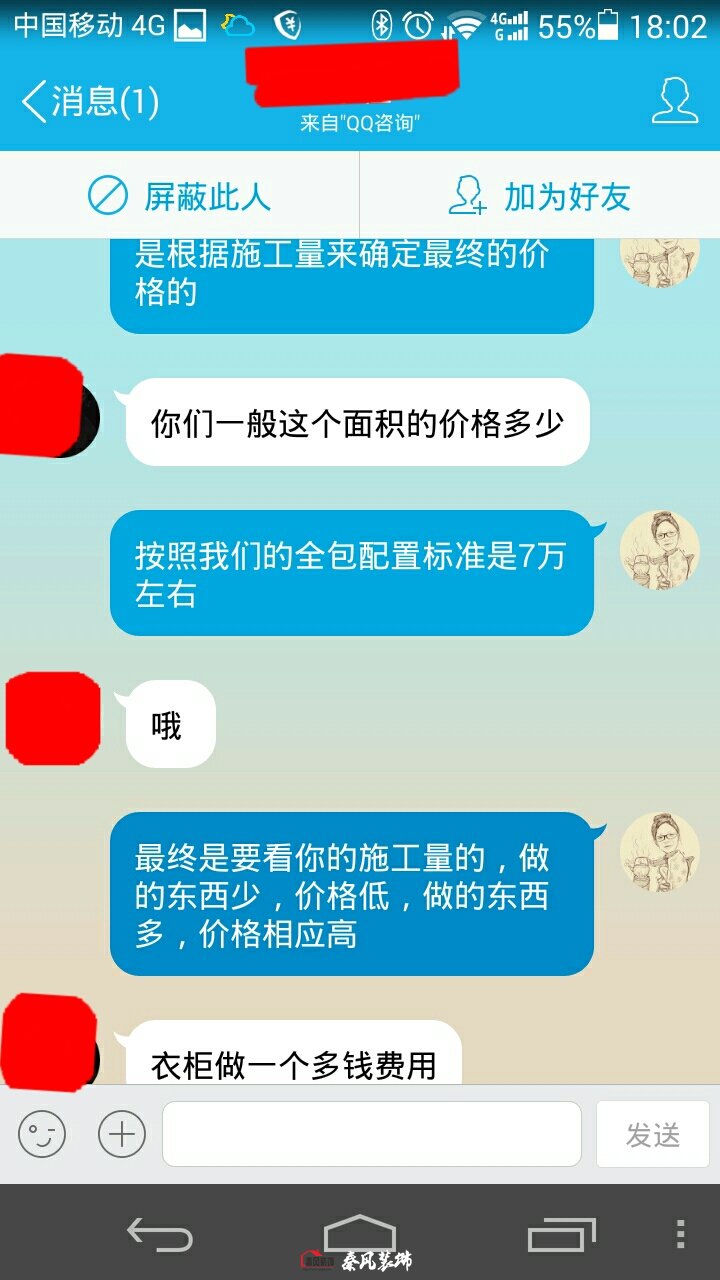Open the plus attachment menu
This screenshot has width=720, height=1280.
pos(122,1134)
